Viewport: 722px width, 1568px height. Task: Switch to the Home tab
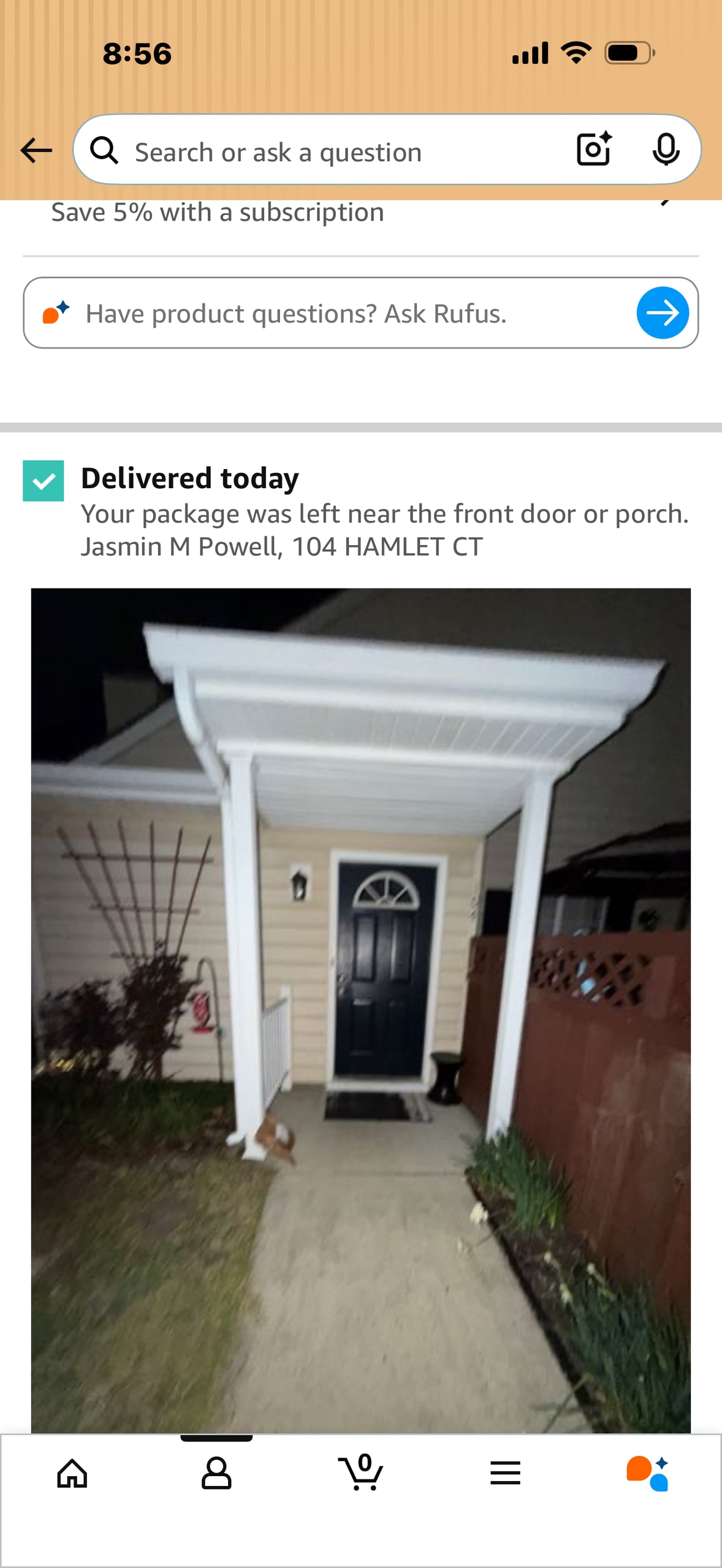pyautogui.click(x=72, y=1473)
